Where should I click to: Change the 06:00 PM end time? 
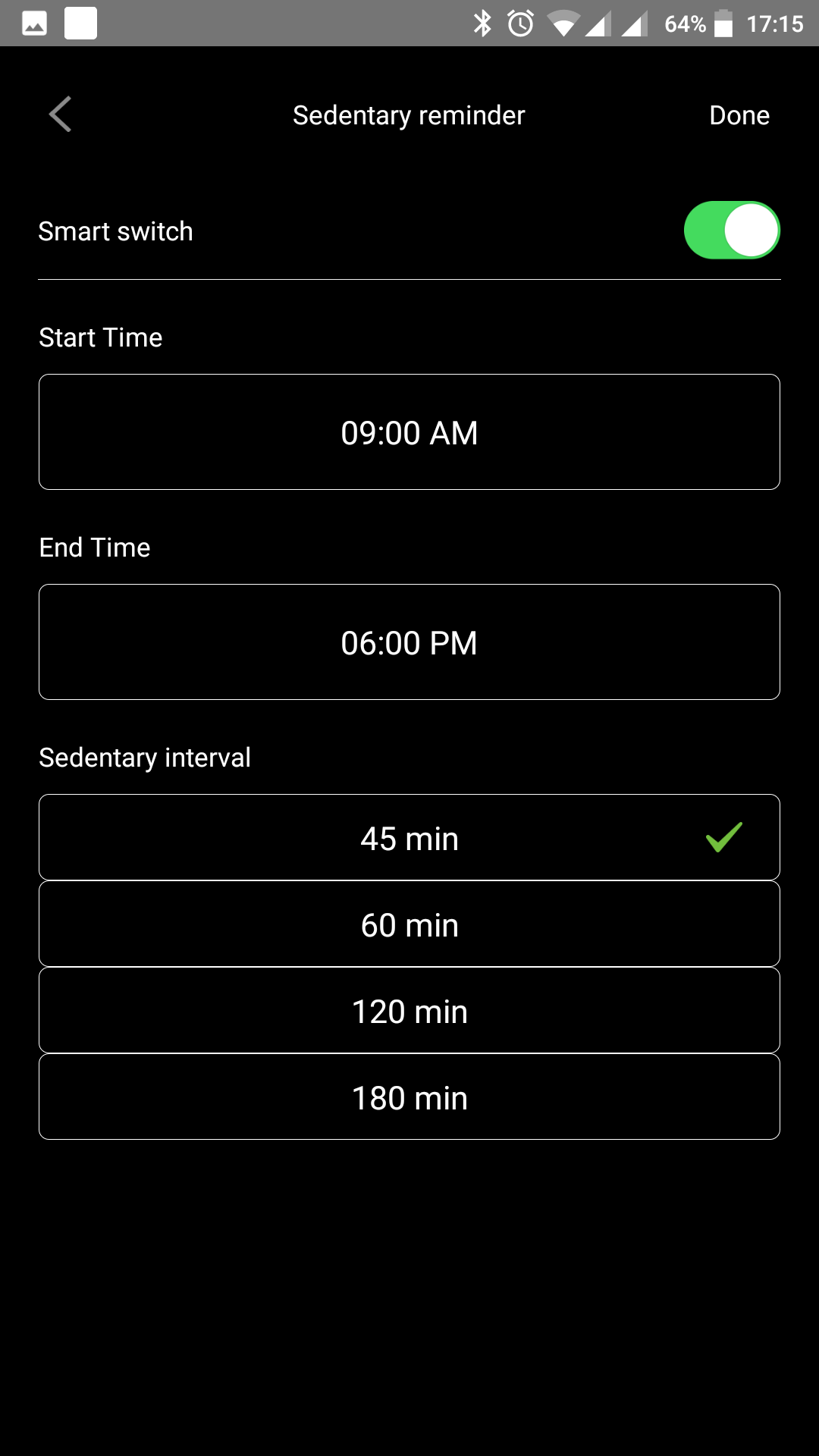tap(409, 642)
